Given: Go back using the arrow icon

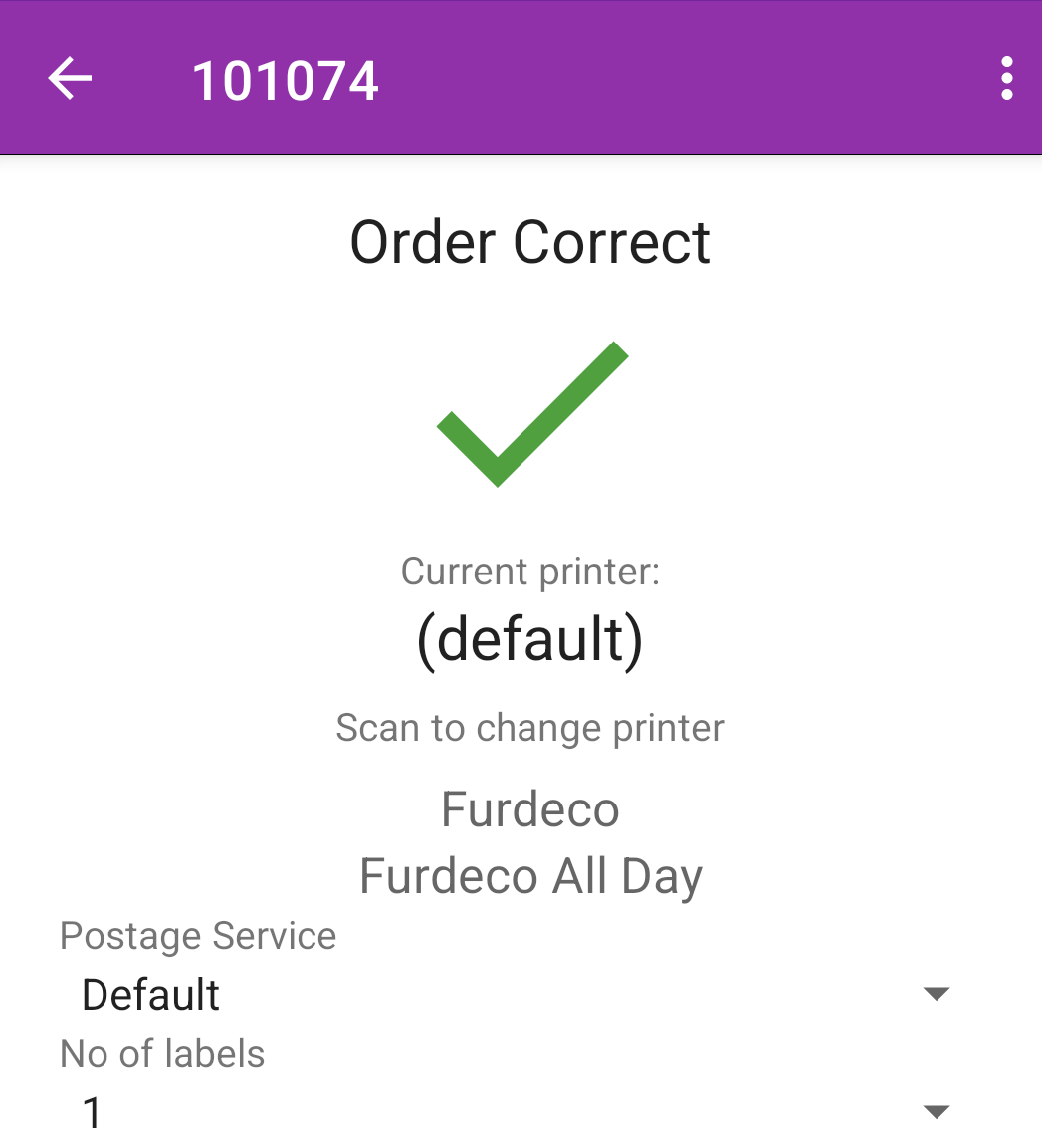Looking at the screenshot, I should tap(70, 79).
